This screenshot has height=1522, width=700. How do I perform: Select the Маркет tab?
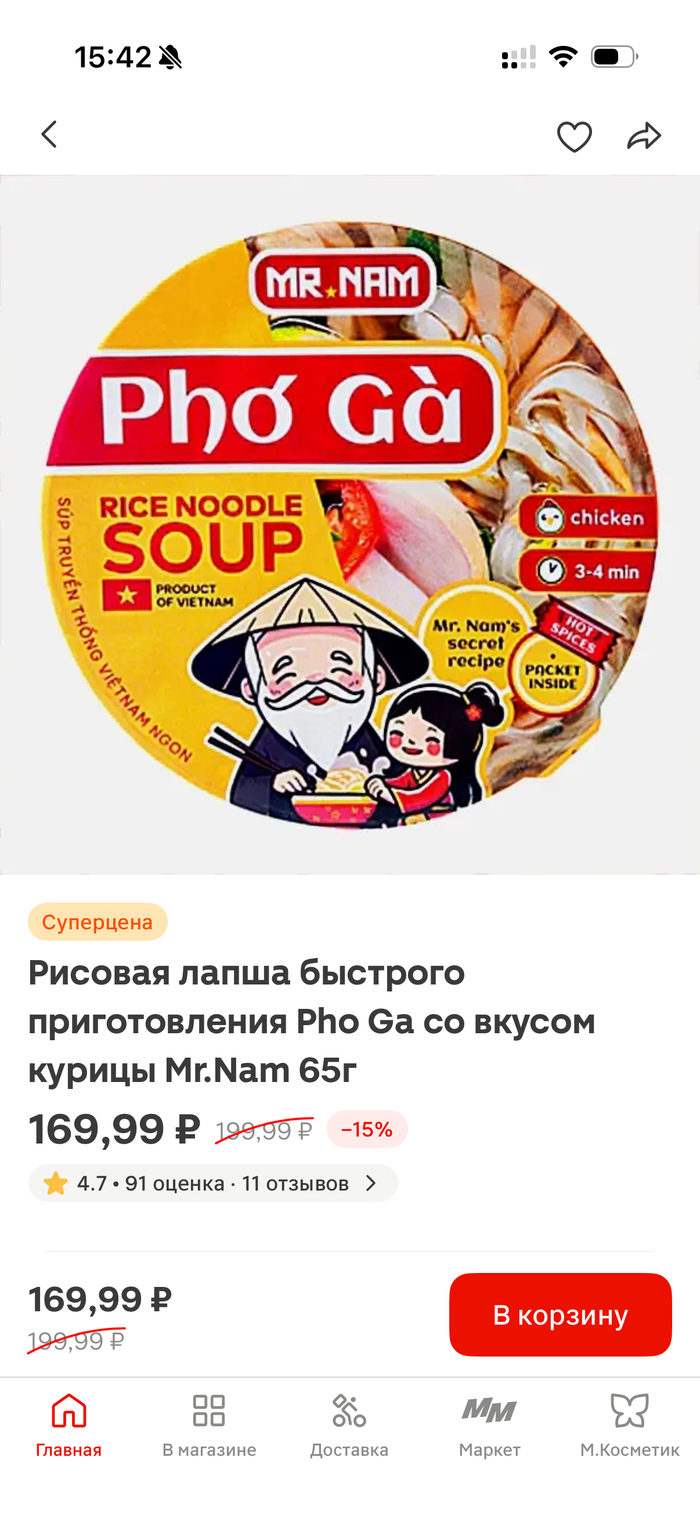(x=489, y=1425)
